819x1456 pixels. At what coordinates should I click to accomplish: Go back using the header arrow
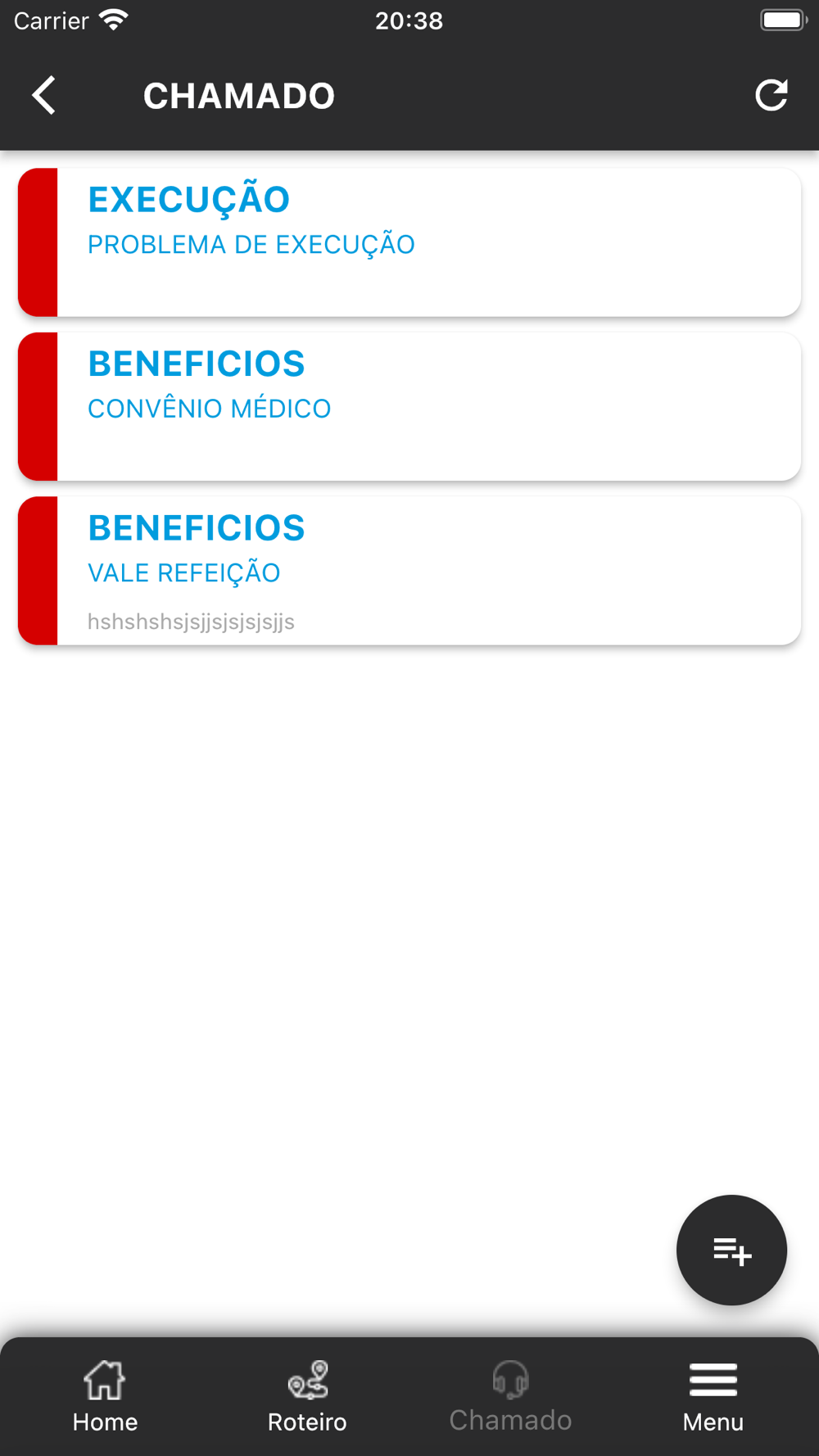(x=43, y=96)
